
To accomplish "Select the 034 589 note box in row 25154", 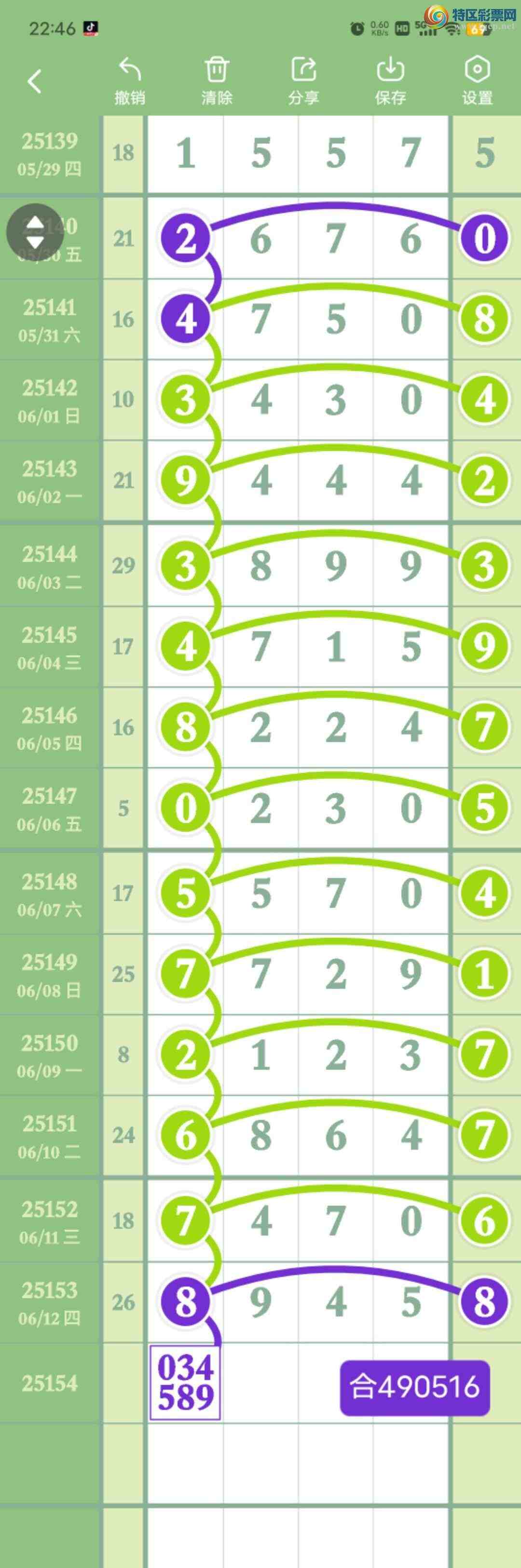I will 185,1382.
